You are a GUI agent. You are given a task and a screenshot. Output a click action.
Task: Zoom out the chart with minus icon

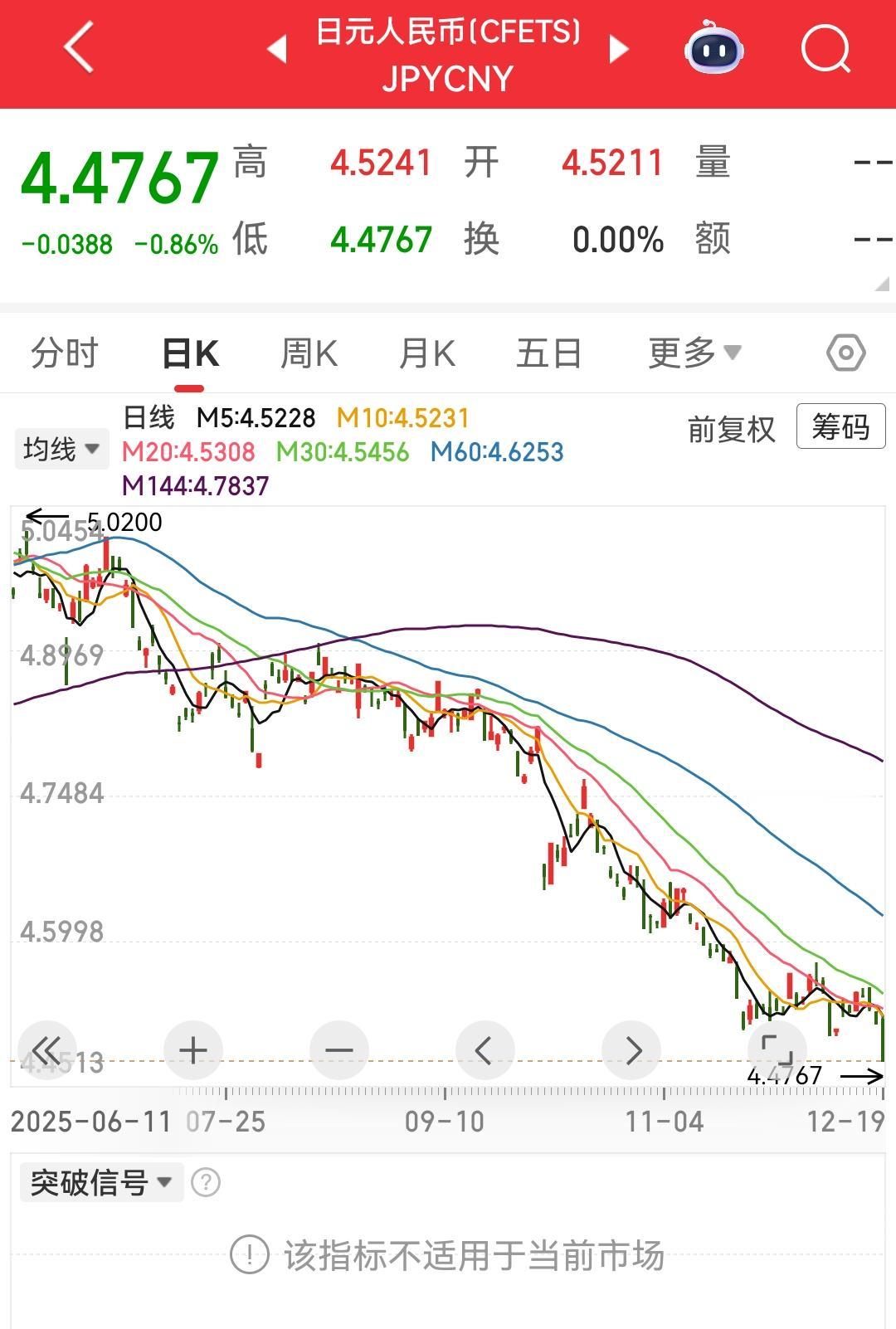[339, 1050]
